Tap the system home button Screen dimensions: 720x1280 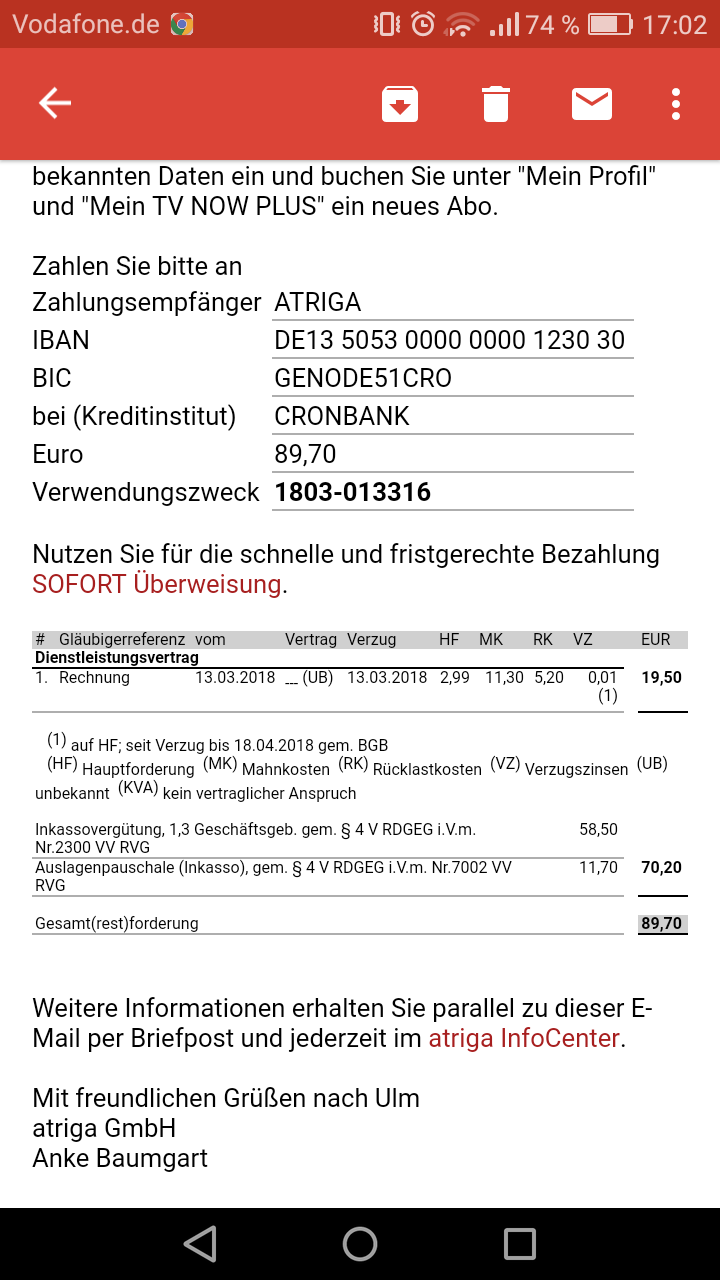click(360, 1243)
